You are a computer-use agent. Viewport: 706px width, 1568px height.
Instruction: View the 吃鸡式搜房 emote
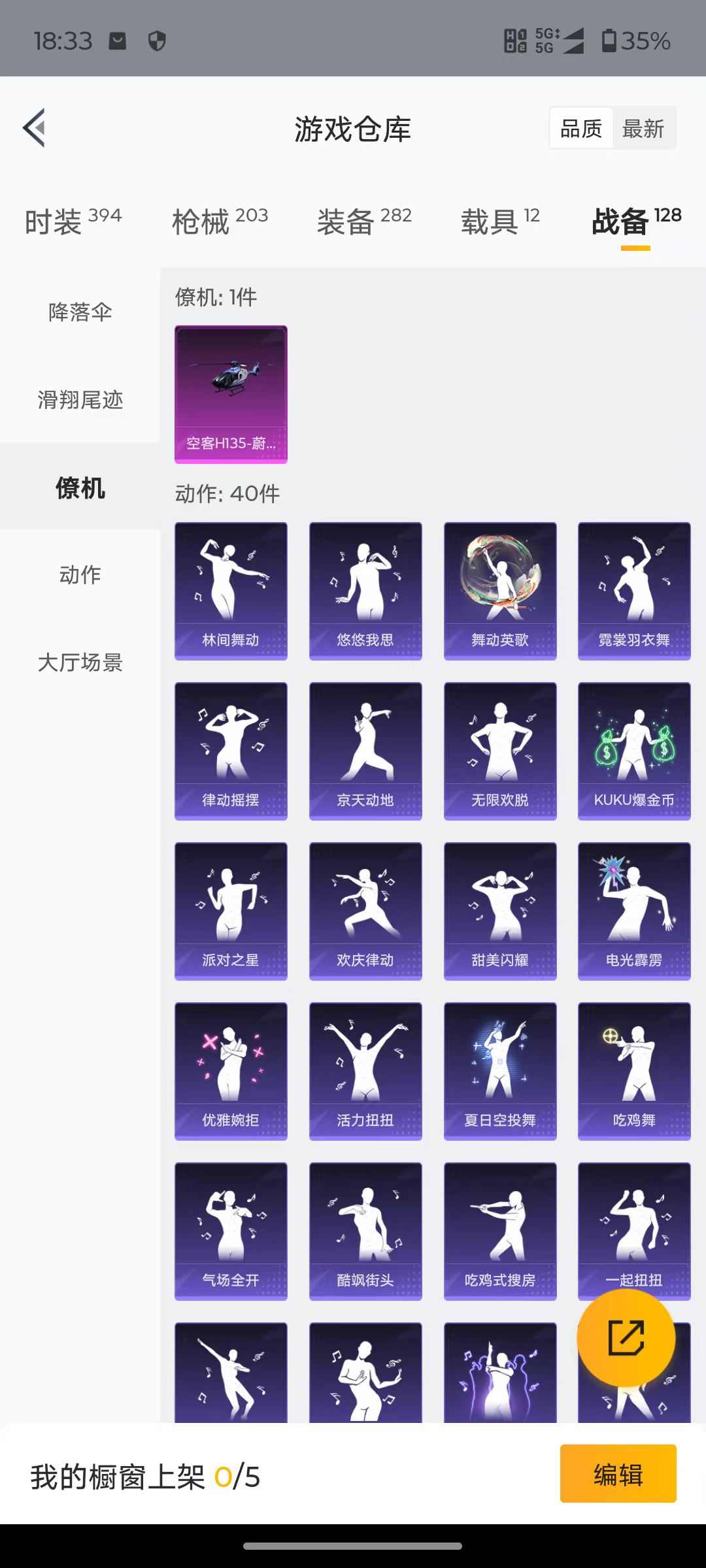coord(500,1232)
